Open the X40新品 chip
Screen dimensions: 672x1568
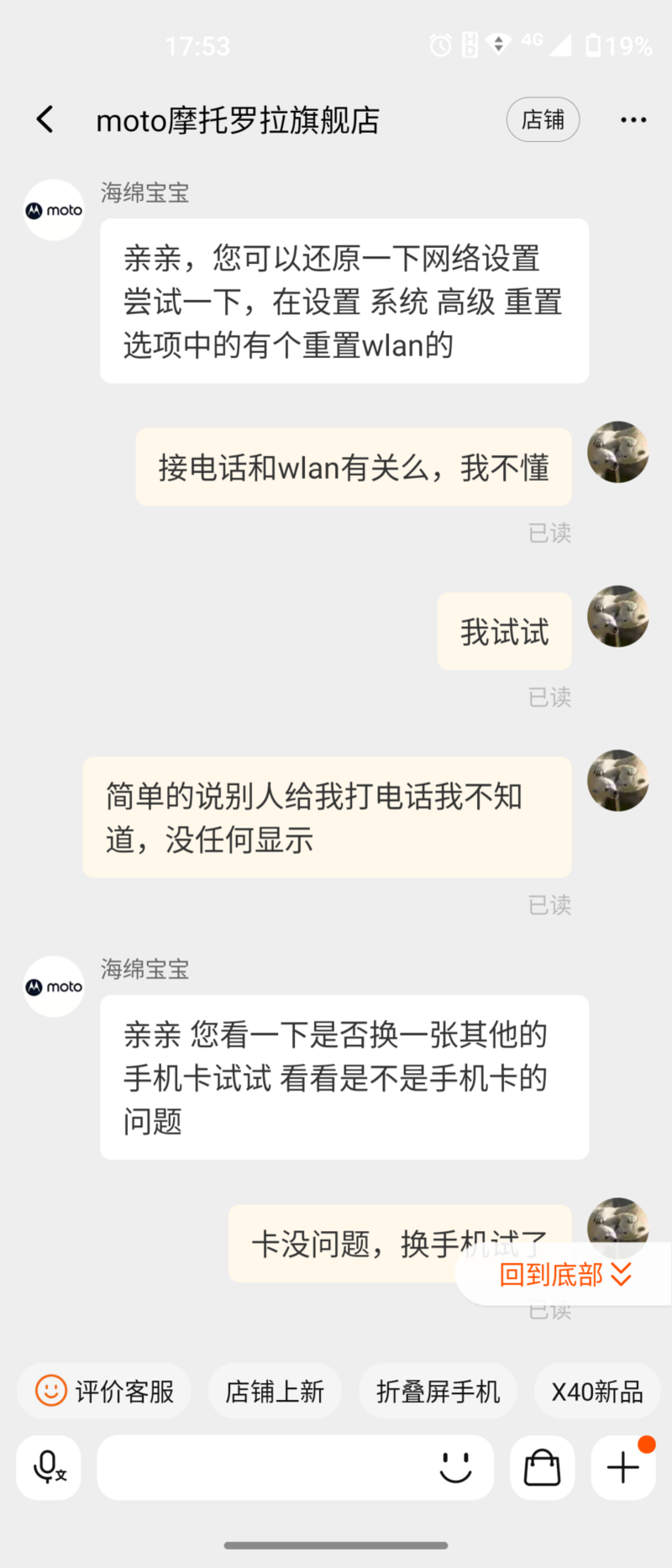[x=596, y=1392]
